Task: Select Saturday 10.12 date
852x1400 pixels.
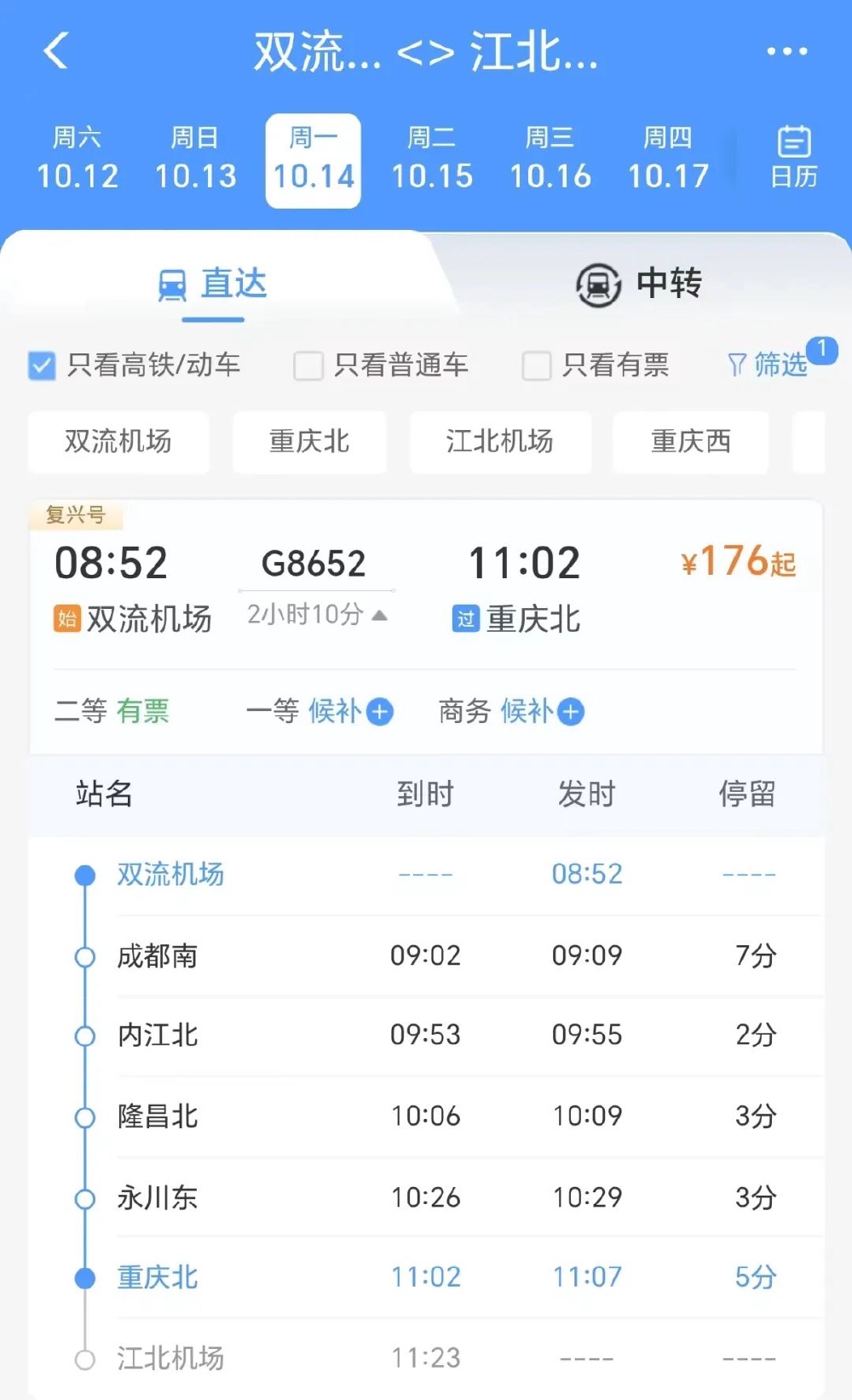Action: point(78,159)
